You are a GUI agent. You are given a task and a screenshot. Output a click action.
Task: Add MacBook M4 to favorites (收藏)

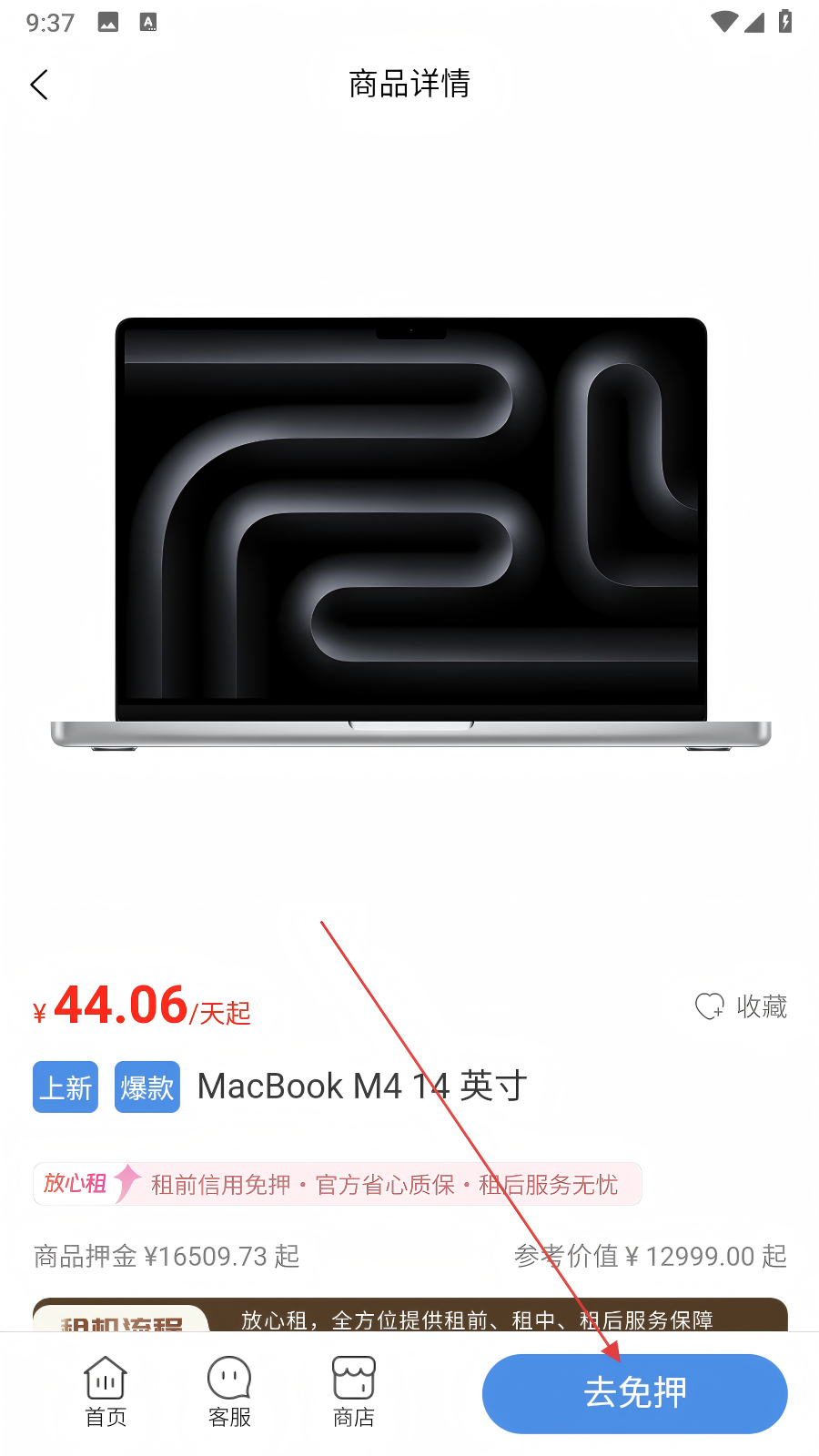pos(741,1006)
